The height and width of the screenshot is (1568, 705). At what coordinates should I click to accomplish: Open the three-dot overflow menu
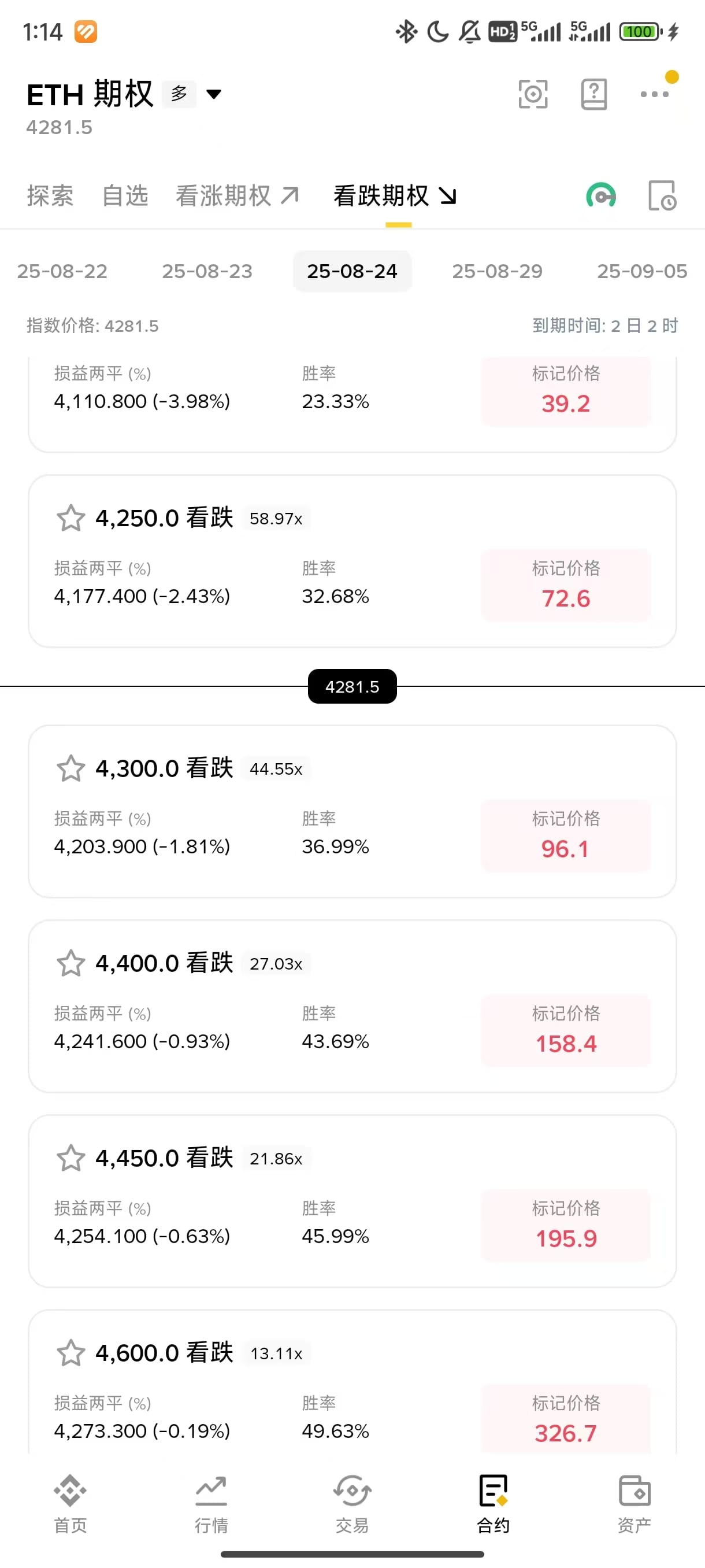(x=655, y=94)
